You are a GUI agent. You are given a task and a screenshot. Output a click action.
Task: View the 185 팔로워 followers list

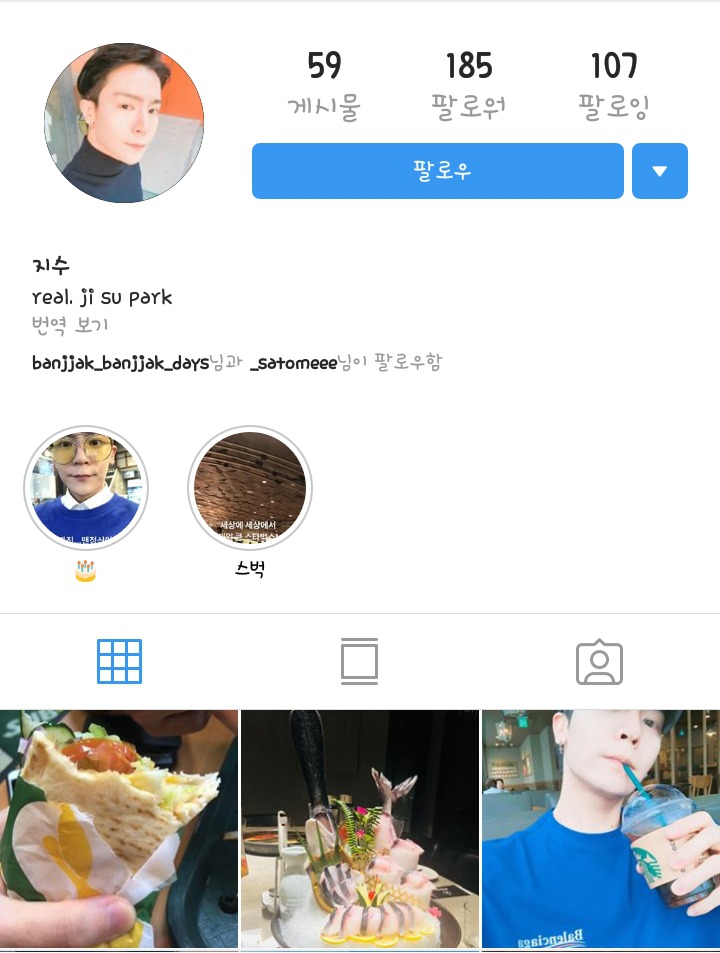tap(469, 85)
